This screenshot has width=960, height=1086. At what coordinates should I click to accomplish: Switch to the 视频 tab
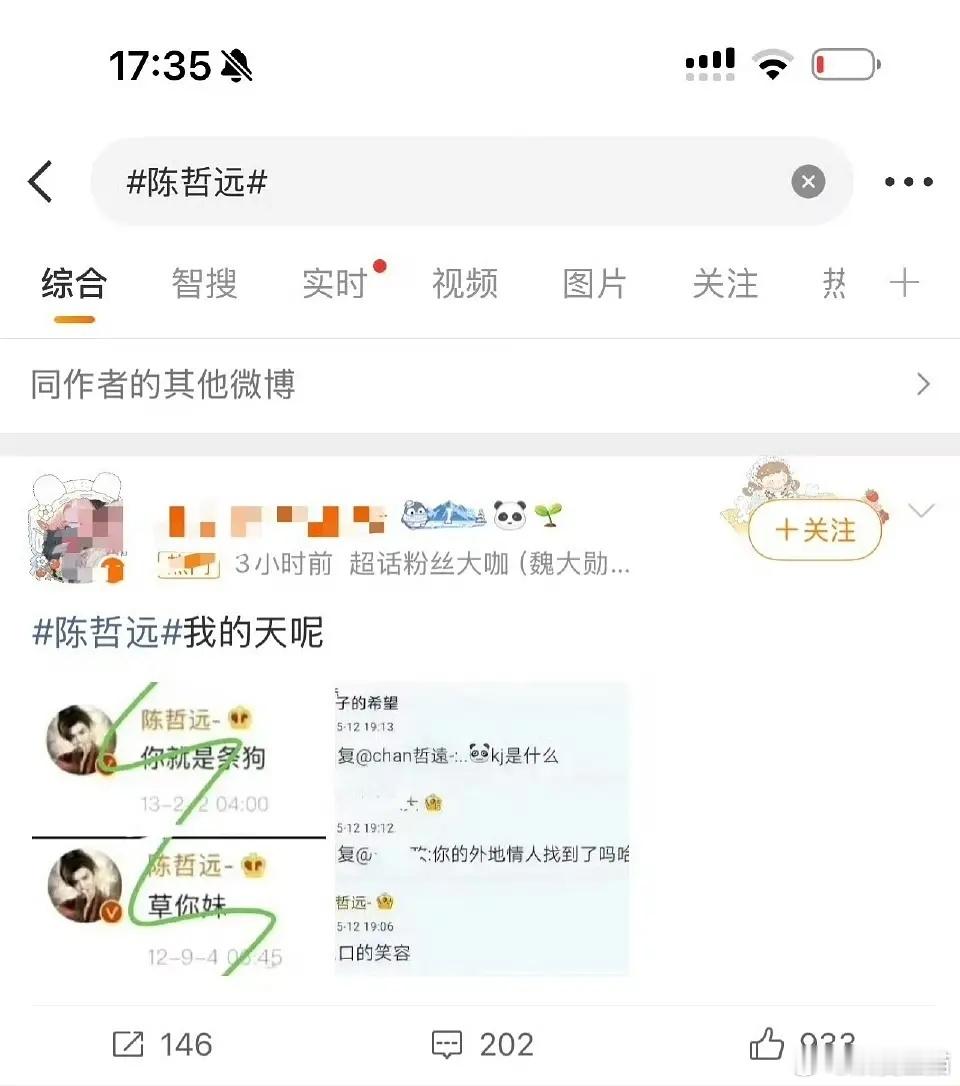pos(463,284)
